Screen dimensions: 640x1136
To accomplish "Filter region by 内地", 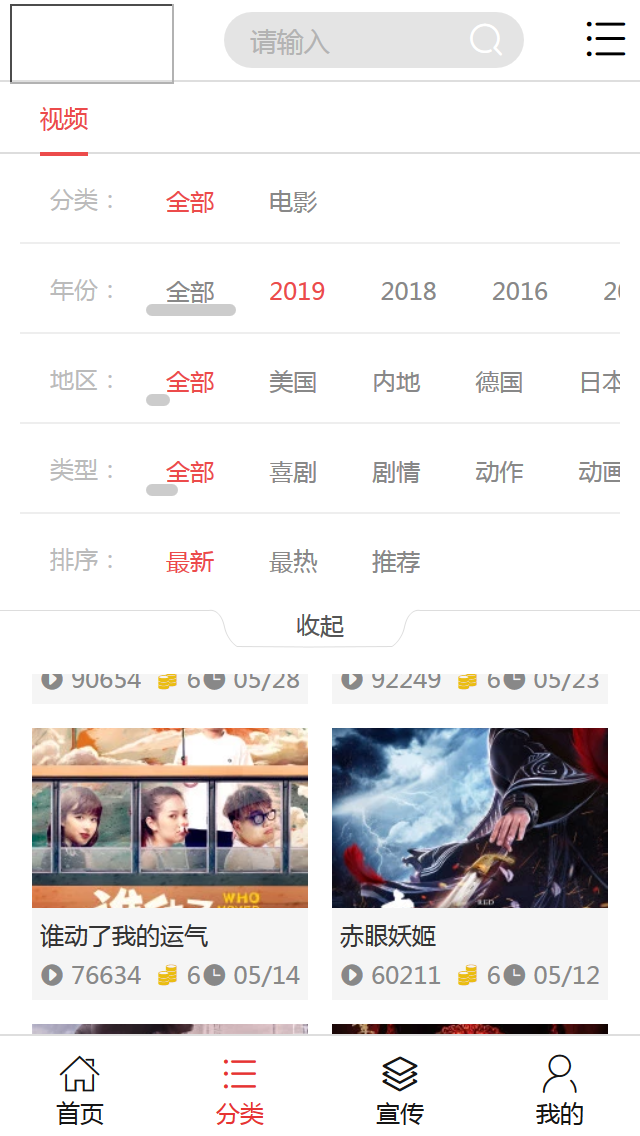I will pyautogui.click(x=396, y=382).
